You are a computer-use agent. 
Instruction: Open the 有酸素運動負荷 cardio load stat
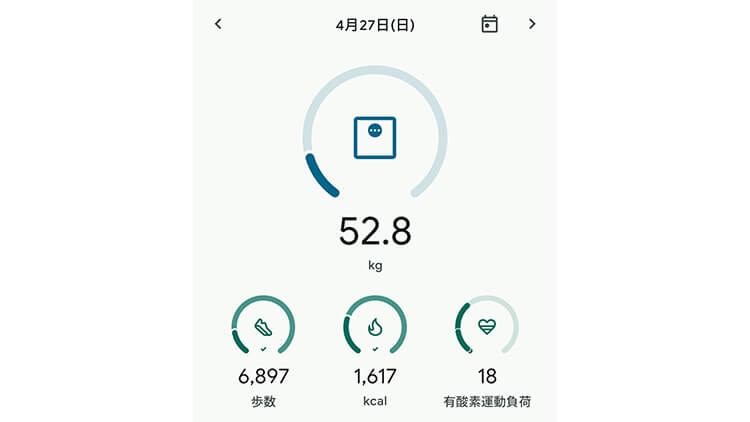(x=486, y=327)
